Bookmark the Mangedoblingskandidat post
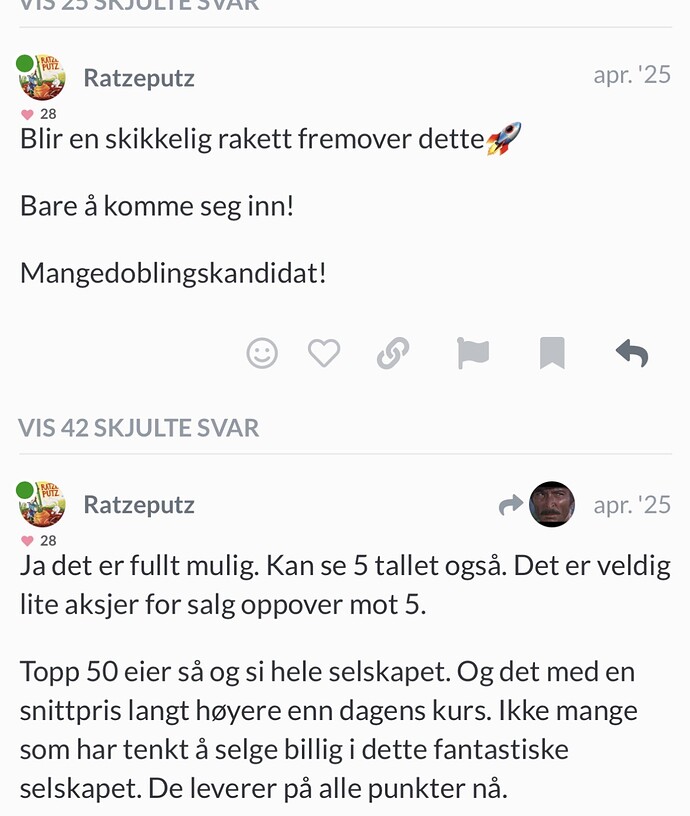 click(x=552, y=353)
